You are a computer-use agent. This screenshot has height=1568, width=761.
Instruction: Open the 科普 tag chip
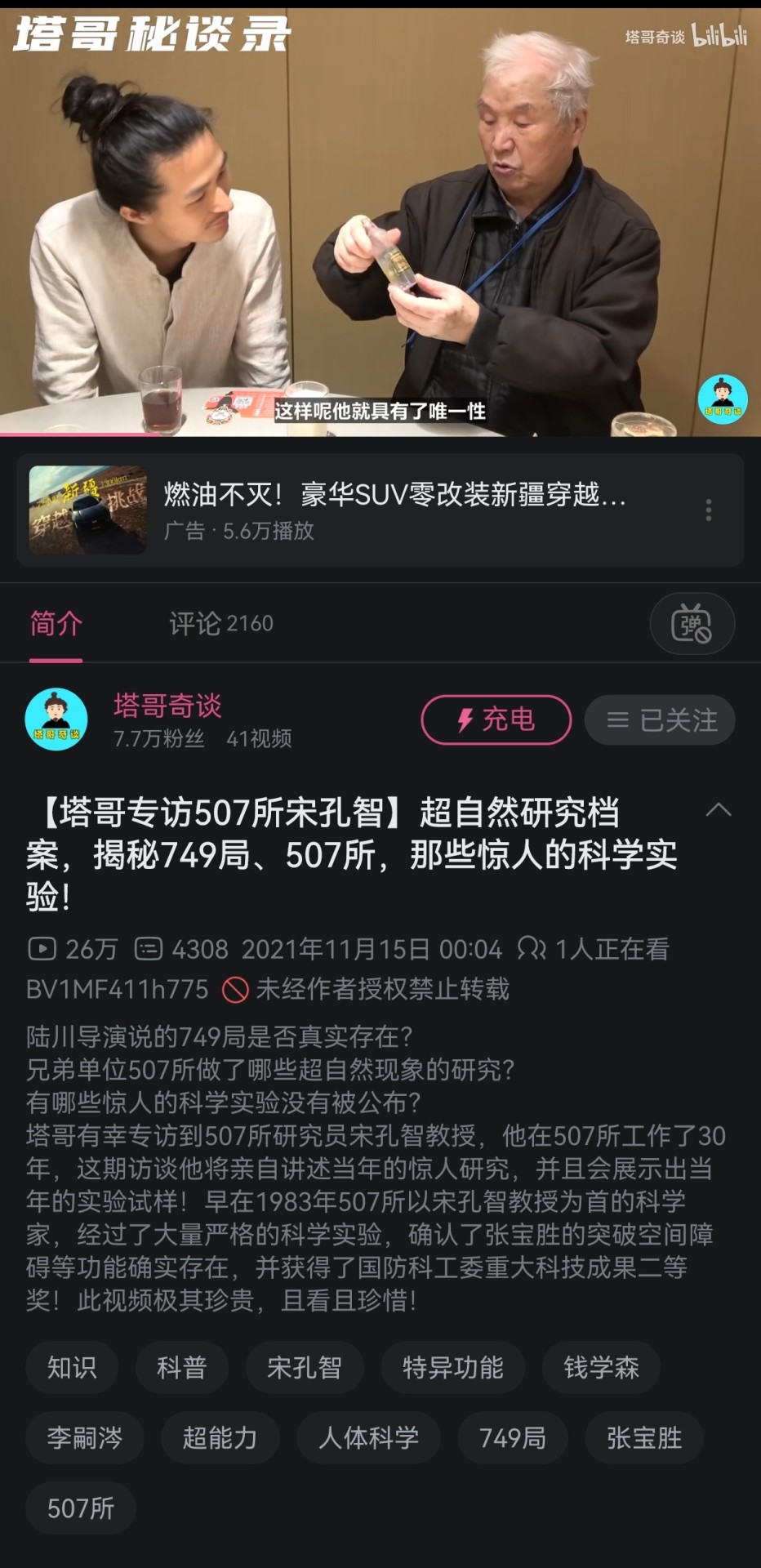point(181,1367)
